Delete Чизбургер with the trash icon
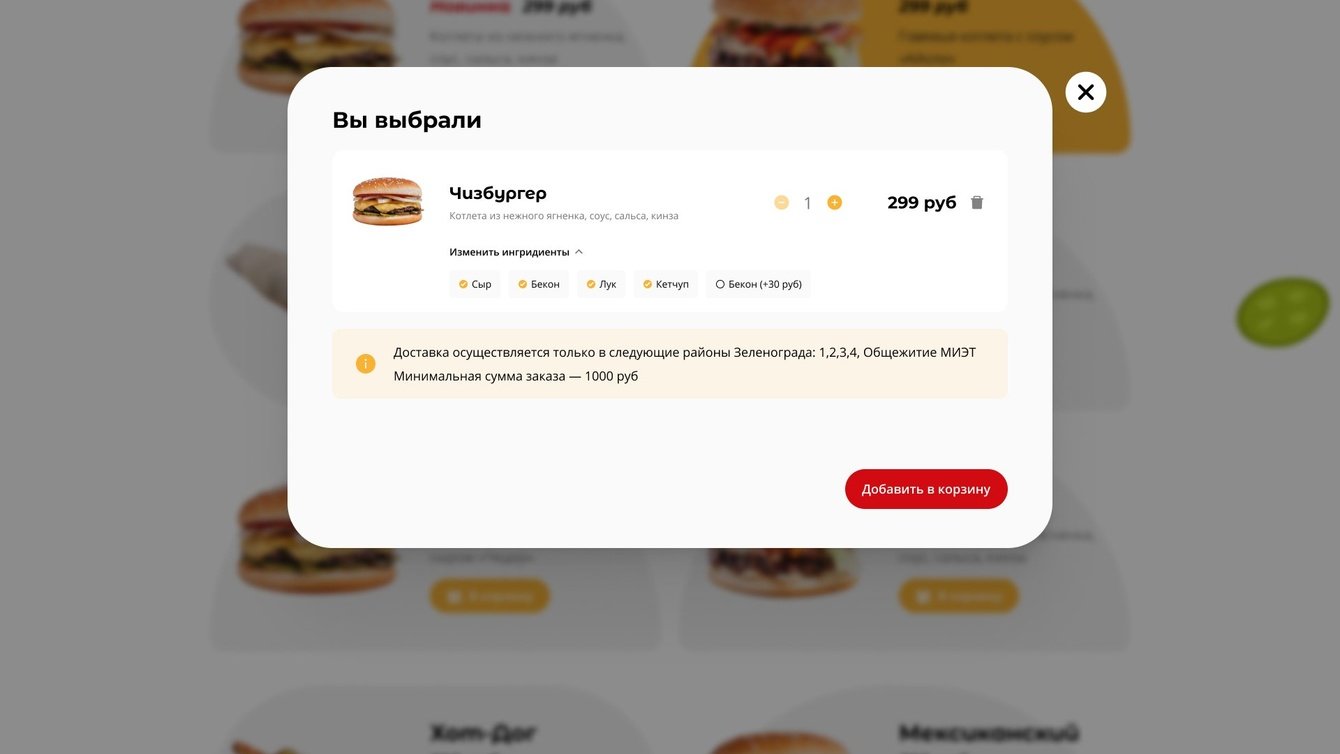The height and width of the screenshot is (754, 1340). point(977,203)
